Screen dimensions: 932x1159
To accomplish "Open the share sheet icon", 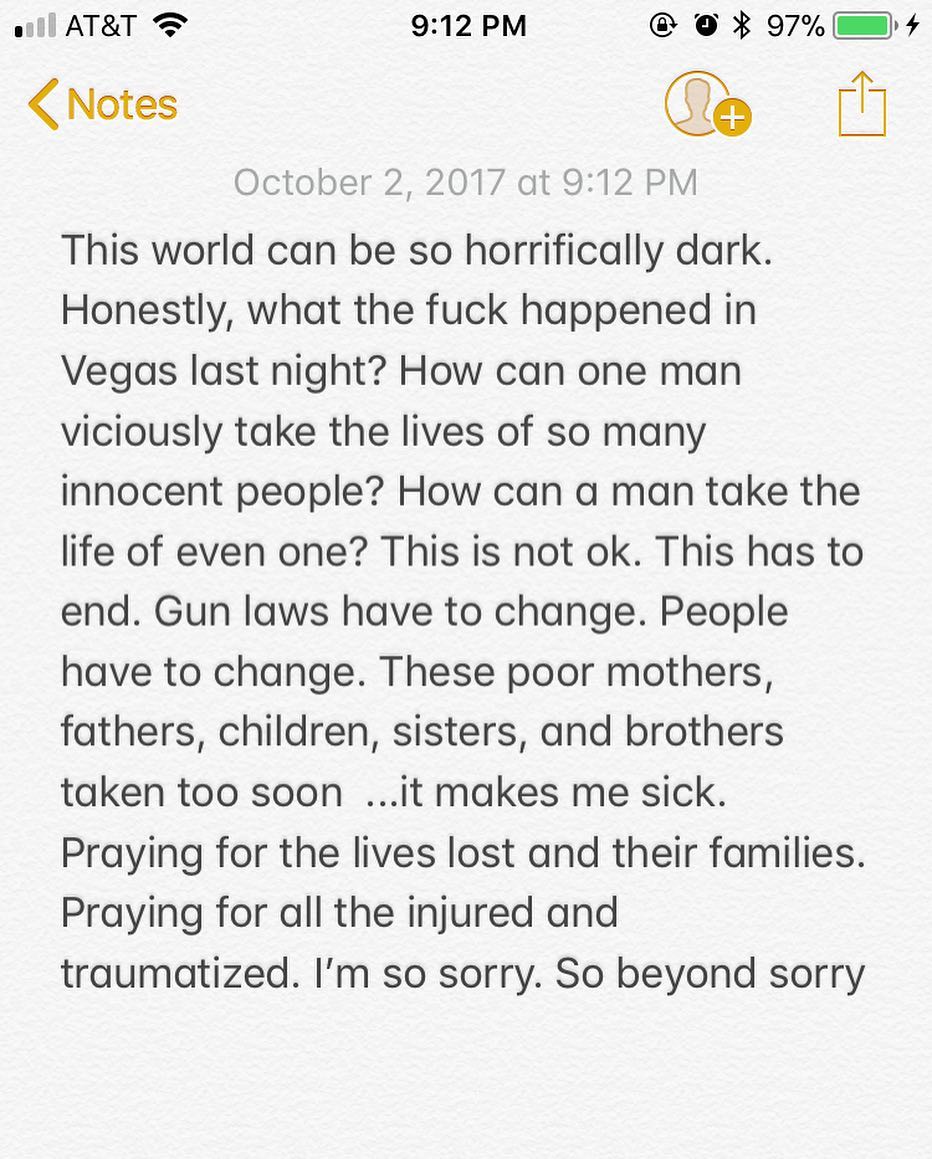I will pos(861,106).
